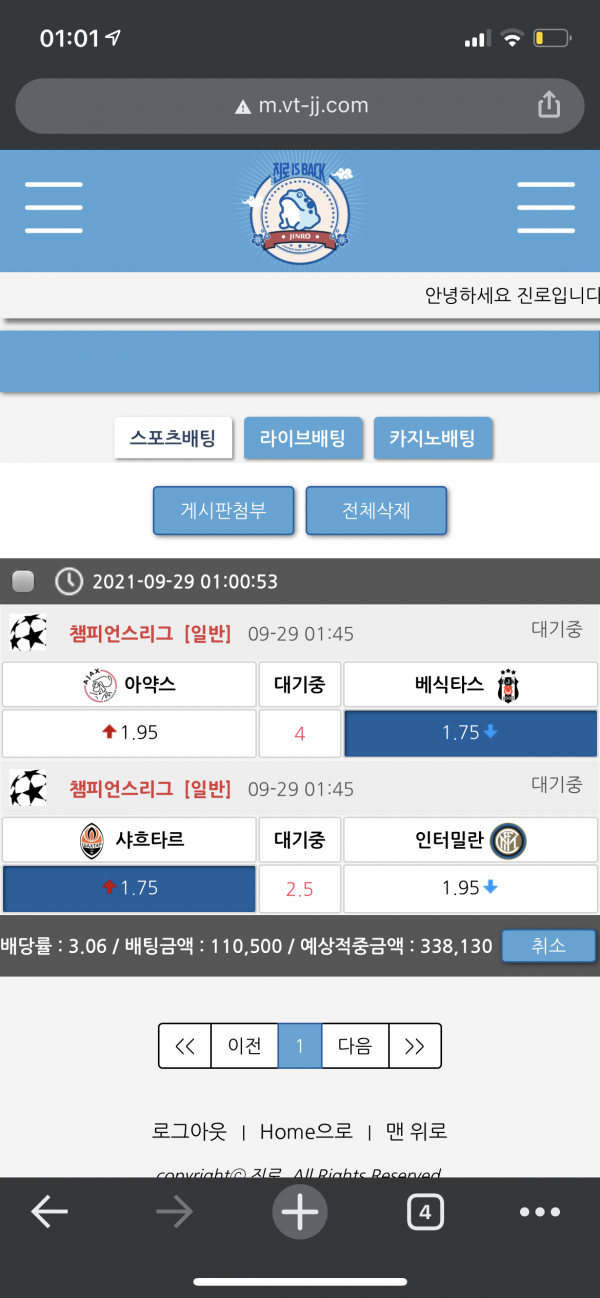The width and height of the screenshot is (600, 1298).
Task: Switch to the 카지노배팅 tab
Action: [x=433, y=438]
